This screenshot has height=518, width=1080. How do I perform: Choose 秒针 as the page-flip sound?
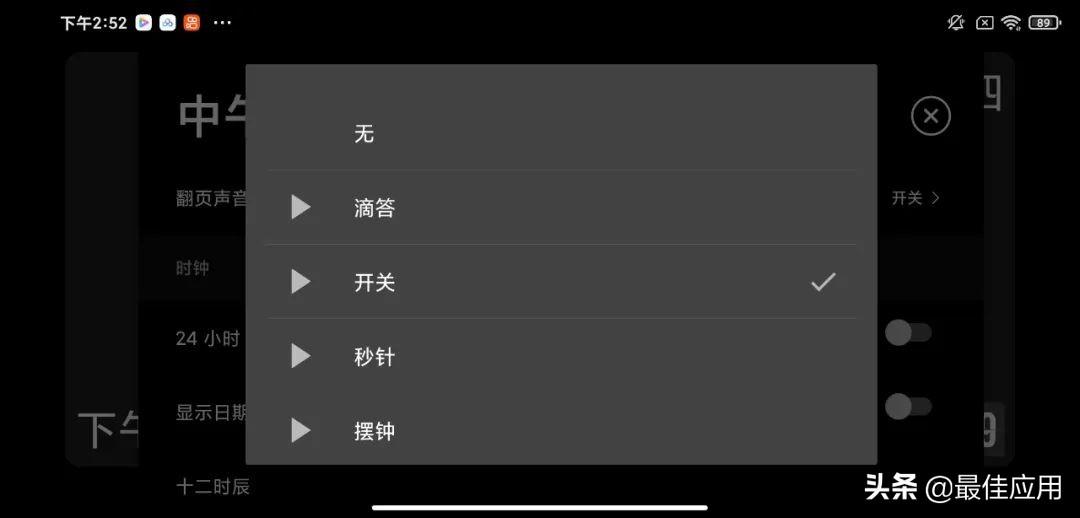coord(375,357)
